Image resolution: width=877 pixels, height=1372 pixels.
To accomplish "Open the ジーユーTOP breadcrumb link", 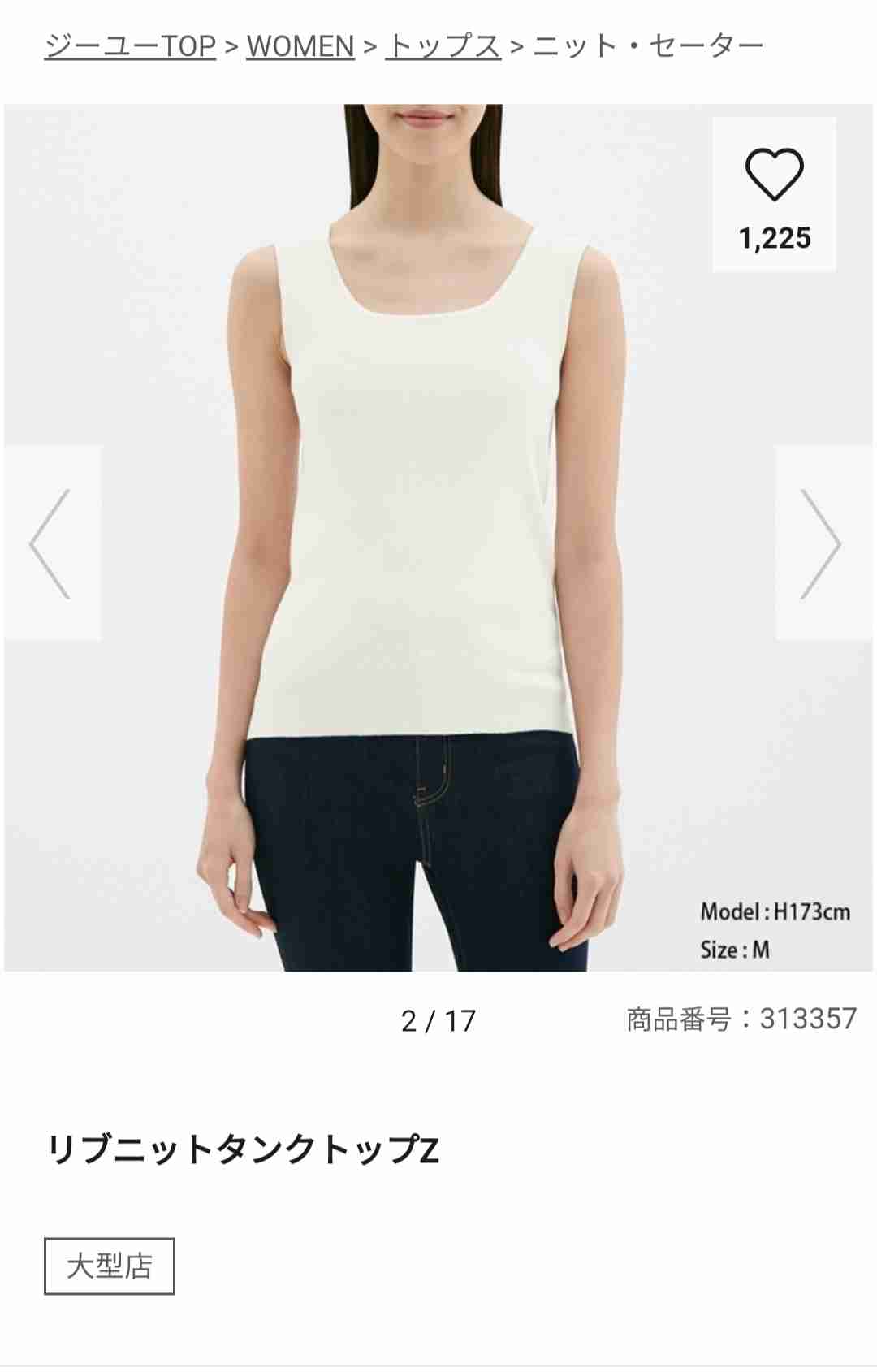I will (x=130, y=46).
